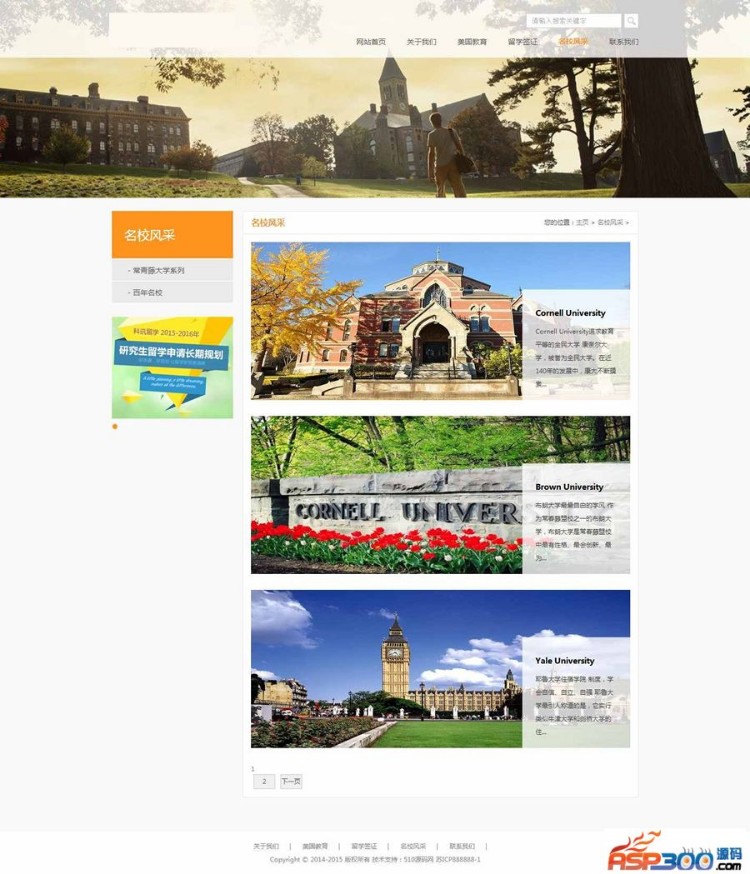Open 关于我们 from the top navigation

click(x=421, y=42)
